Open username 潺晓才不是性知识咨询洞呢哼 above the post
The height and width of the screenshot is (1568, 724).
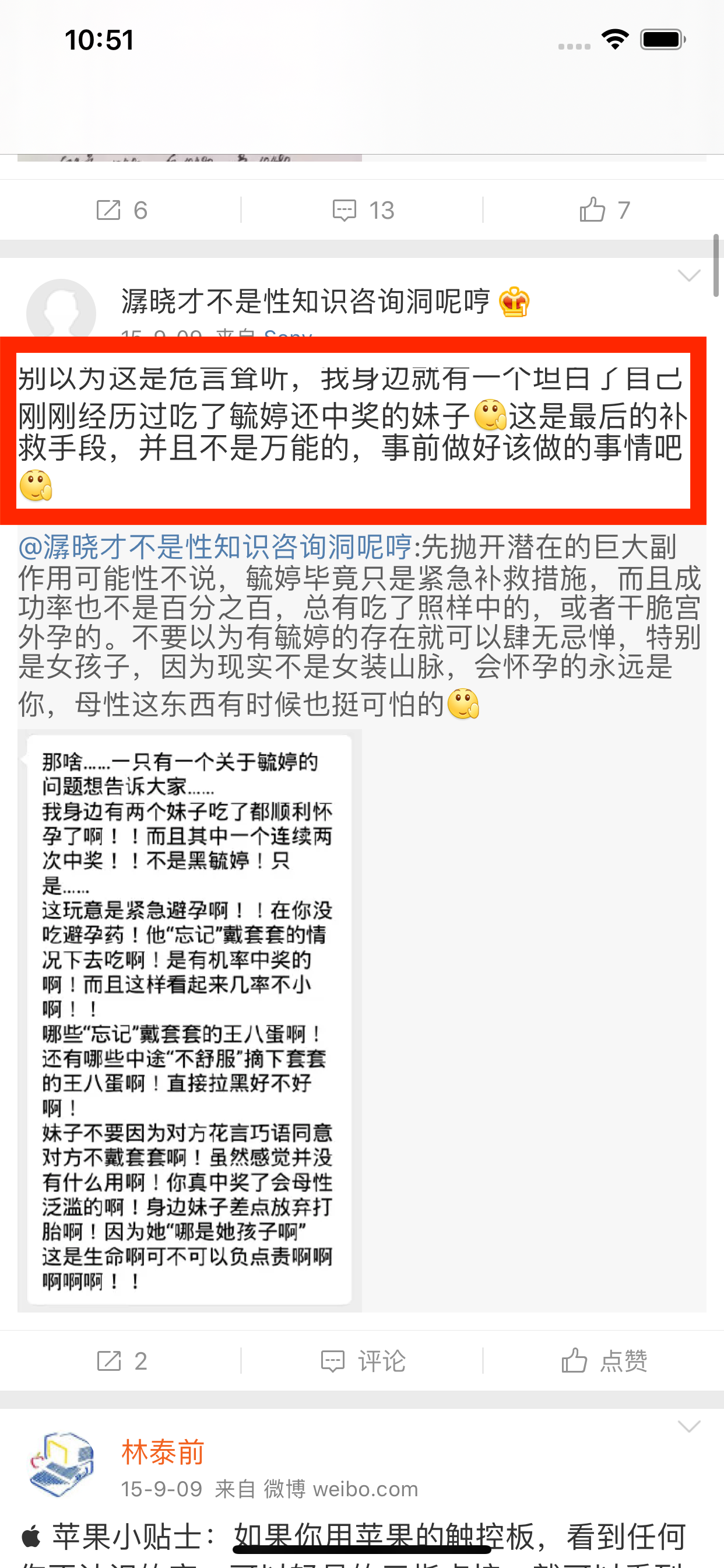pyautogui.click(x=305, y=302)
